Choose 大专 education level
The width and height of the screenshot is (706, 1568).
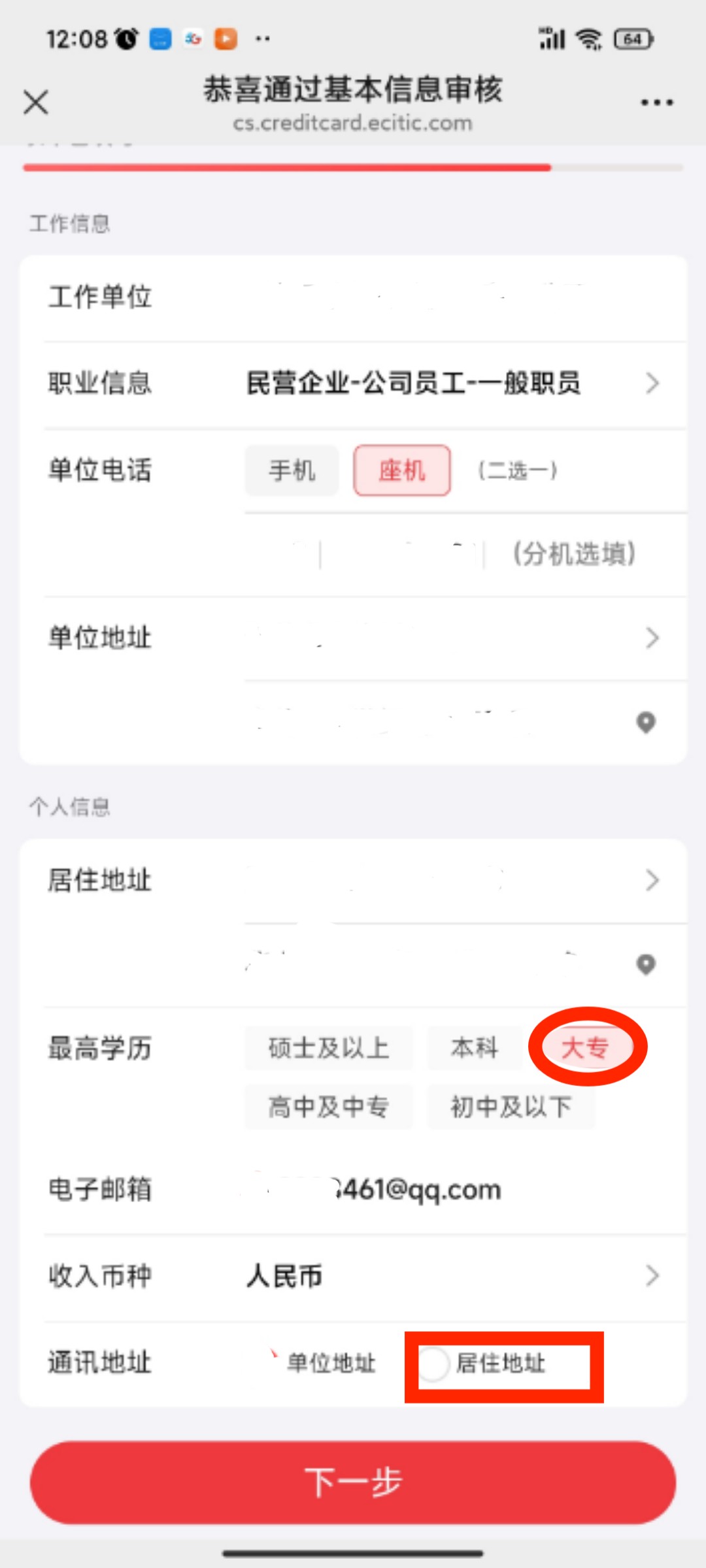pyautogui.click(x=585, y=1048)
